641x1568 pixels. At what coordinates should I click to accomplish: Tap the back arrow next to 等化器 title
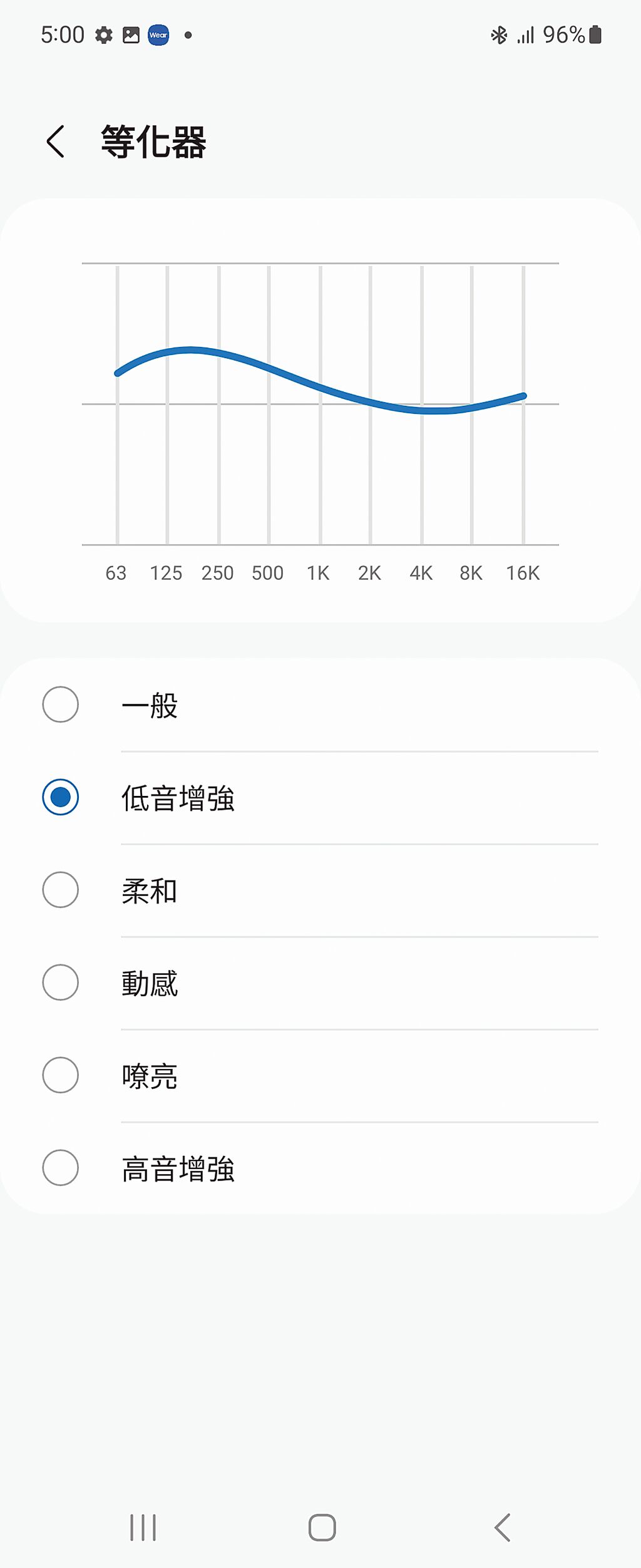click(55, 143)
